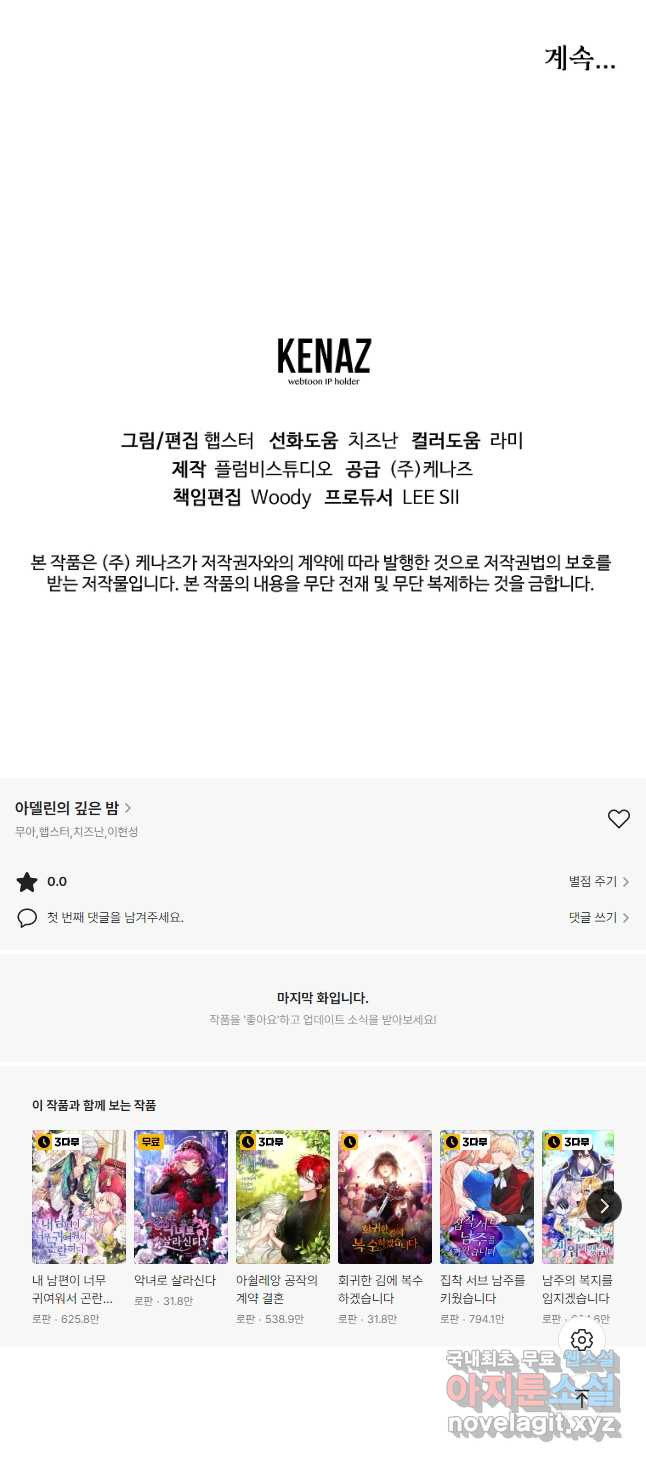Open 회귀한 김에 복수하겠습니다 webtoon

(x=385, y=1197)
